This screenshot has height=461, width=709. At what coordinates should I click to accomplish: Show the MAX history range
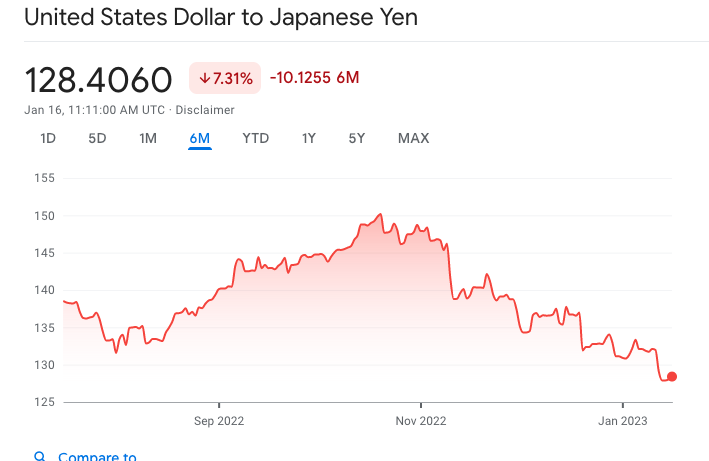pyautogui.click(x=413, y=138)
